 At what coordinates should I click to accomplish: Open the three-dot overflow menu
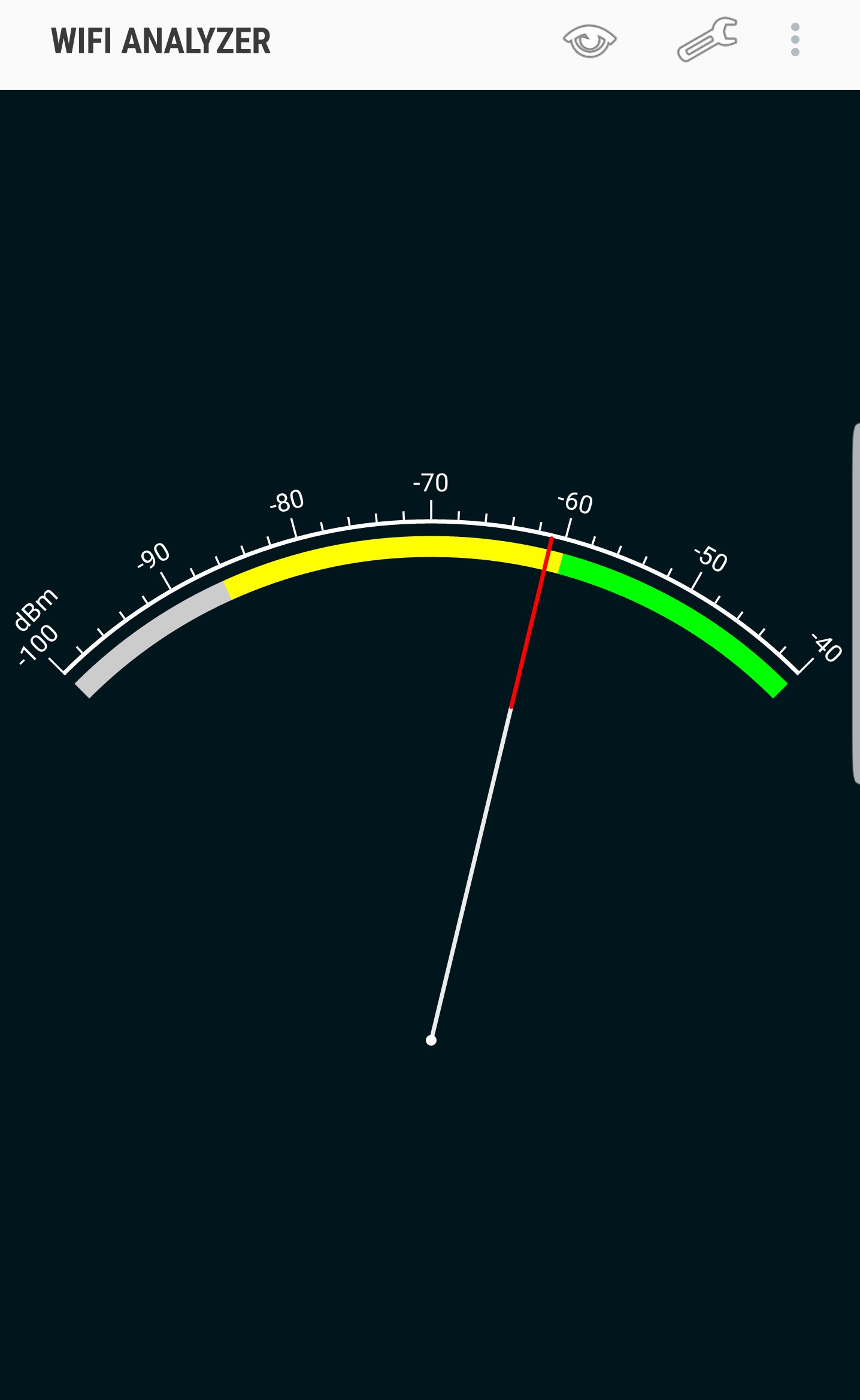point(795,40)
